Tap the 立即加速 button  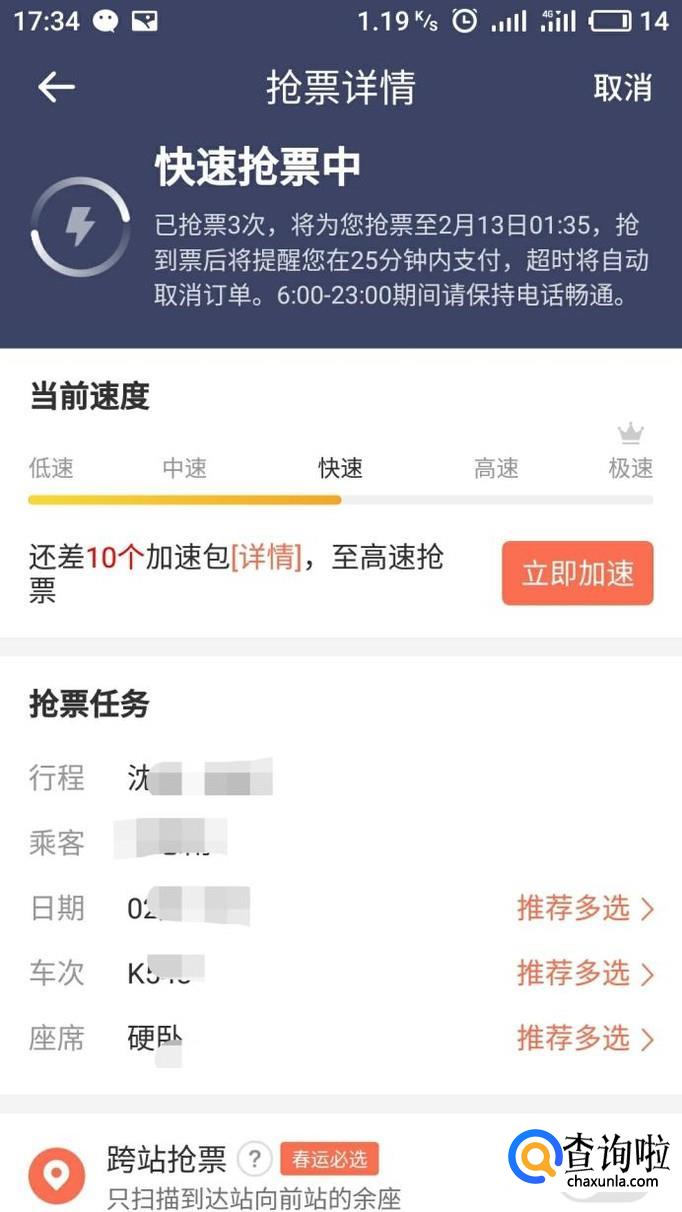point(577,573)
